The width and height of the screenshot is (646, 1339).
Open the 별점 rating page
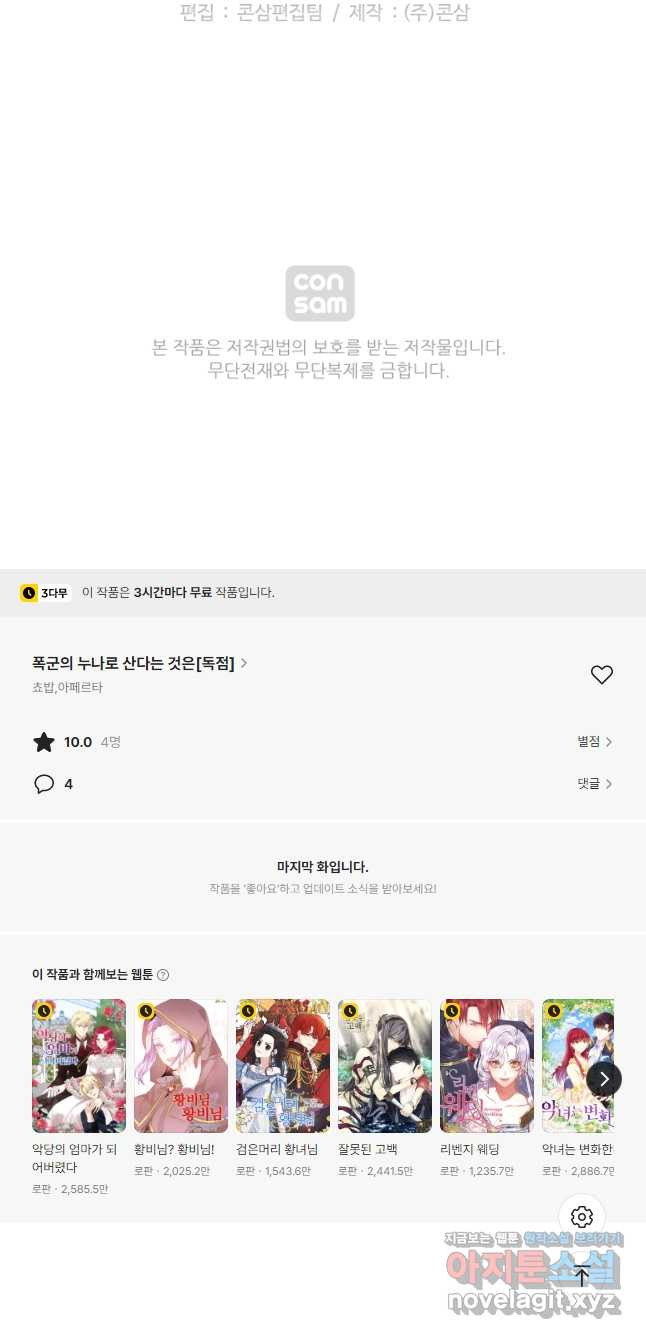(594, 742)
